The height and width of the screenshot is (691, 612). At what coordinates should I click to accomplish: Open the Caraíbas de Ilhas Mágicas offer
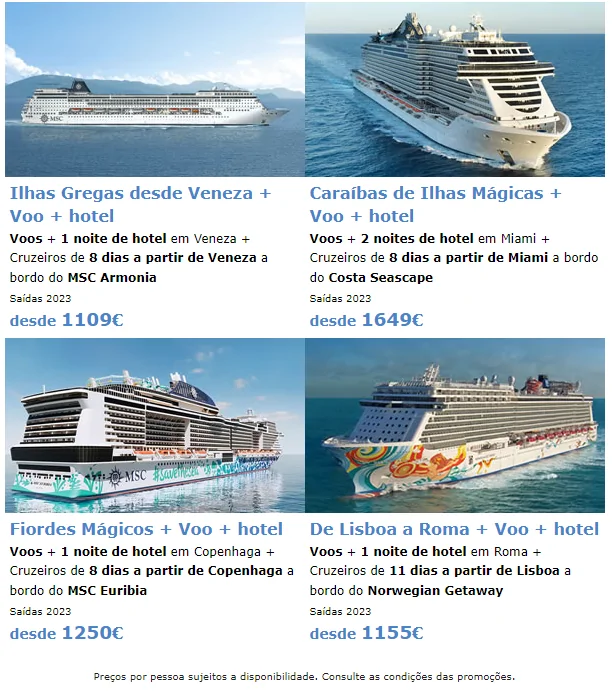point(435,204)
